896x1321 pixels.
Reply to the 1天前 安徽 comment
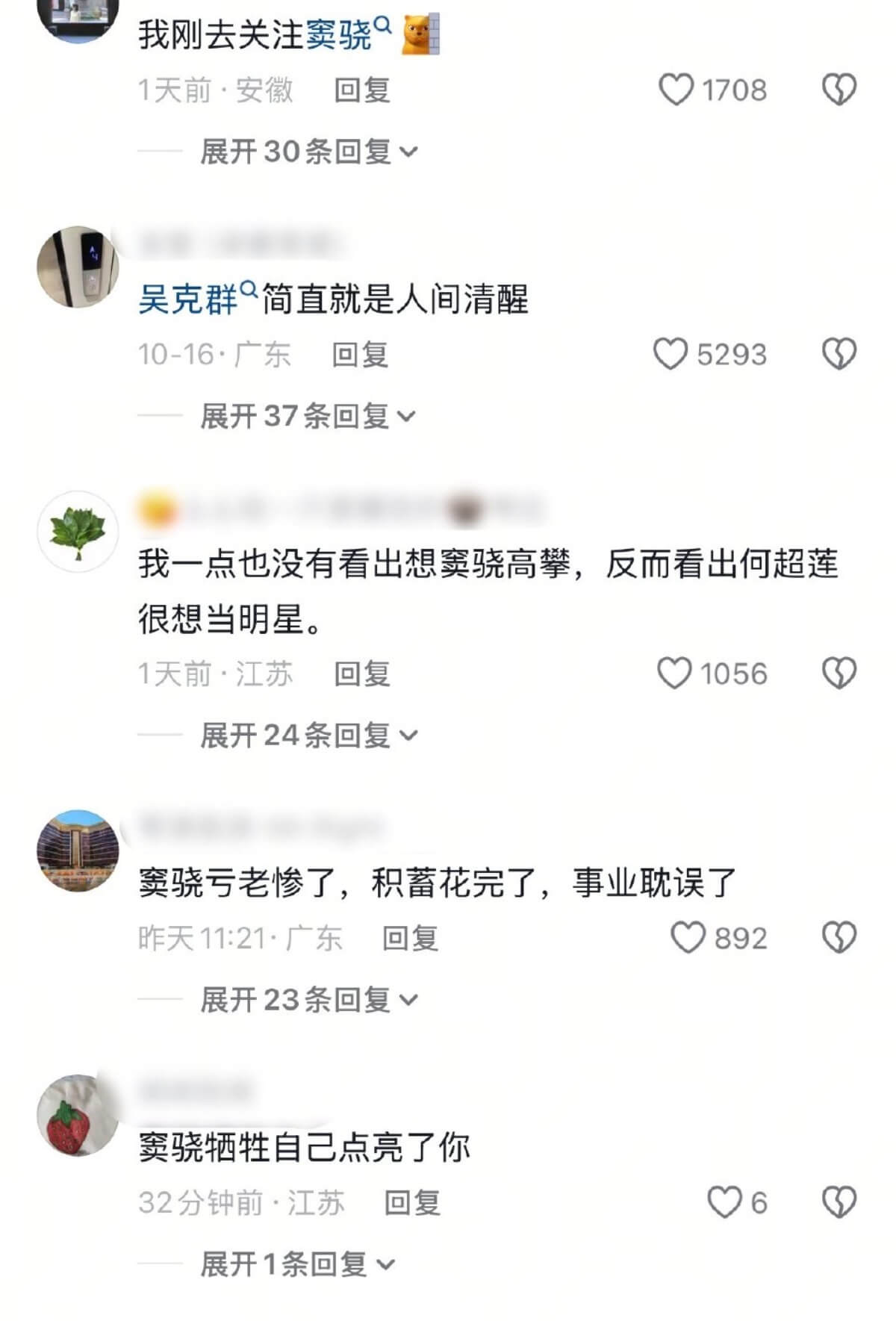pos(362,90)
